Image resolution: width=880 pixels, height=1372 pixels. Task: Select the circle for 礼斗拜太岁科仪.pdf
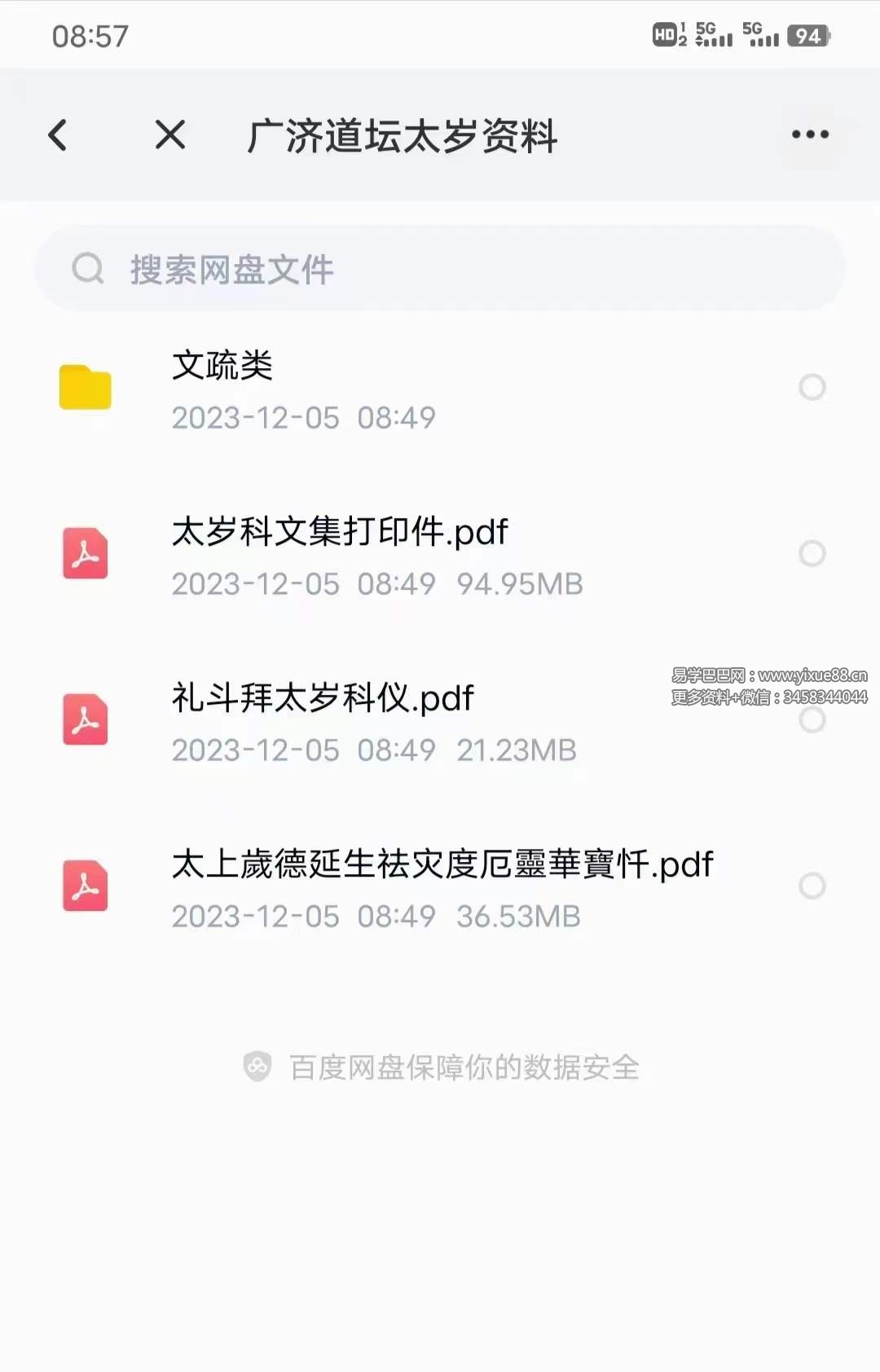pos(812,720)
